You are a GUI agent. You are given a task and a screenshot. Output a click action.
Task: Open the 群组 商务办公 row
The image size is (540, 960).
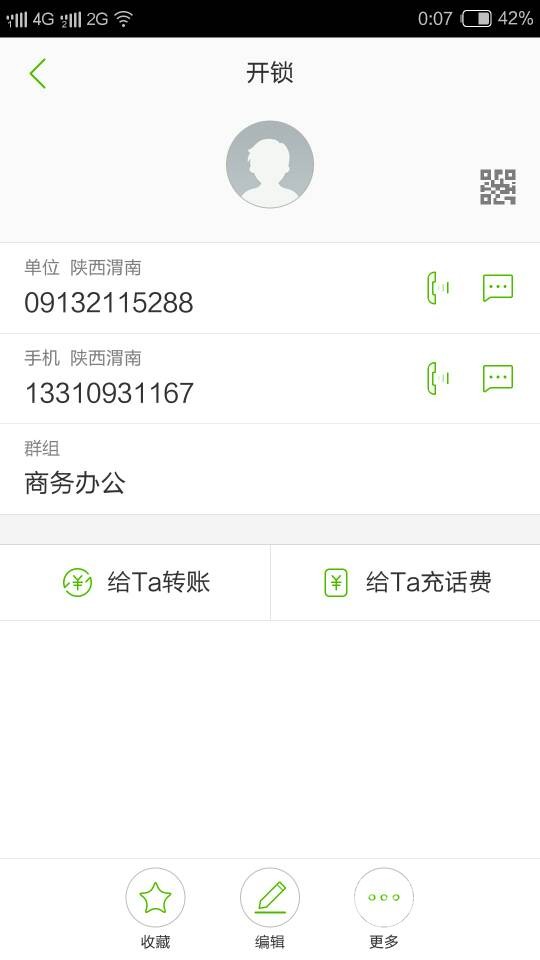coord(270,469)
